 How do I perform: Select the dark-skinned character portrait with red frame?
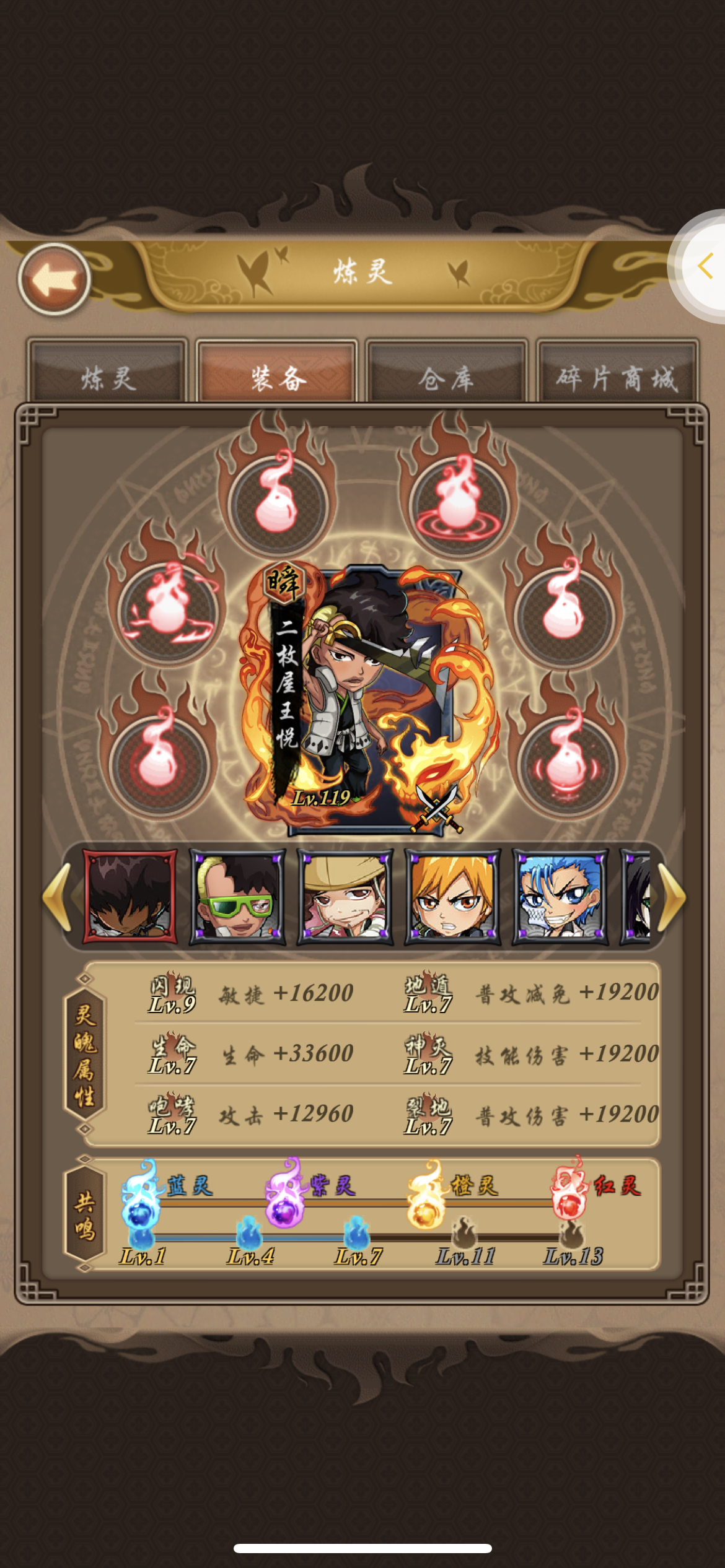(130, 897)
